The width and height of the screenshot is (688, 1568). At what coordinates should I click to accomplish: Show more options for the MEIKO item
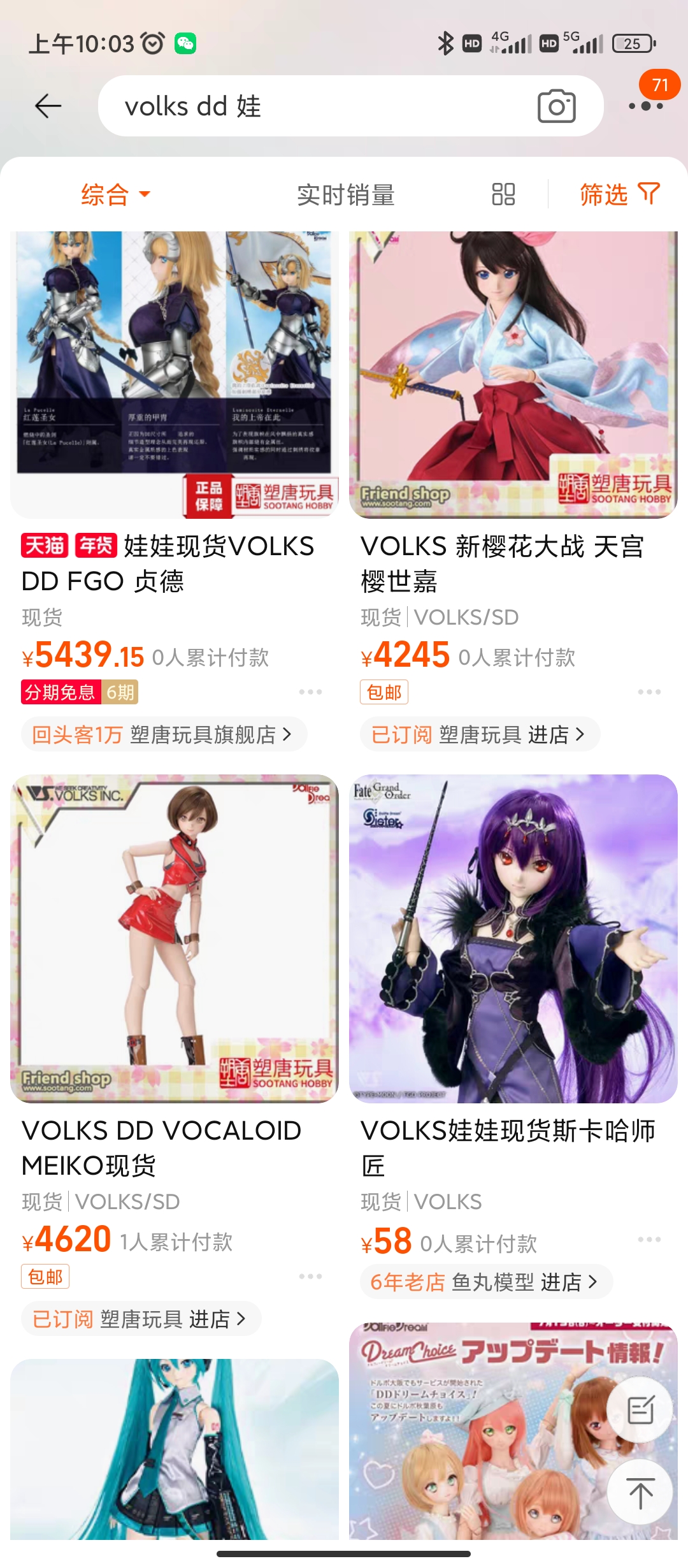coord(310,1277)
